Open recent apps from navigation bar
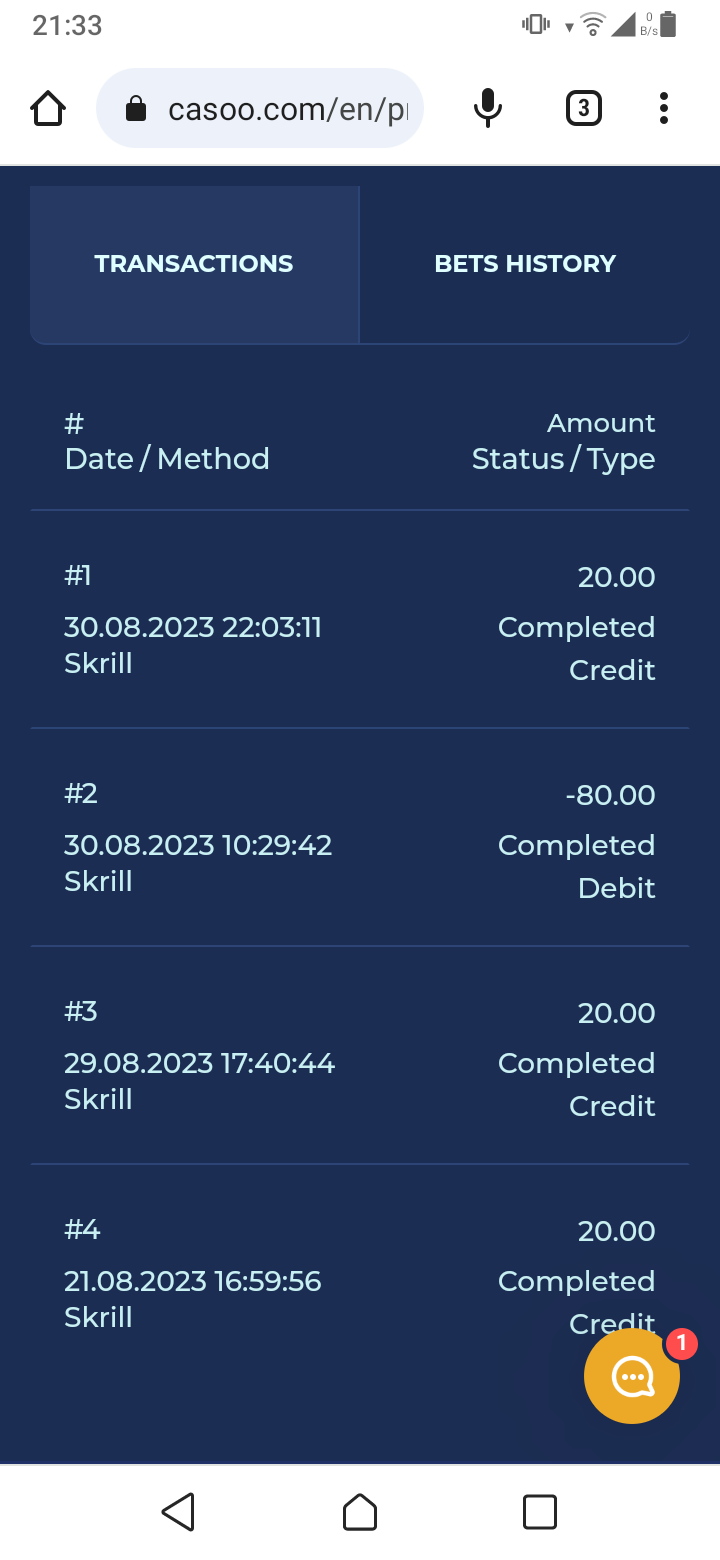 coord(540,1511)
